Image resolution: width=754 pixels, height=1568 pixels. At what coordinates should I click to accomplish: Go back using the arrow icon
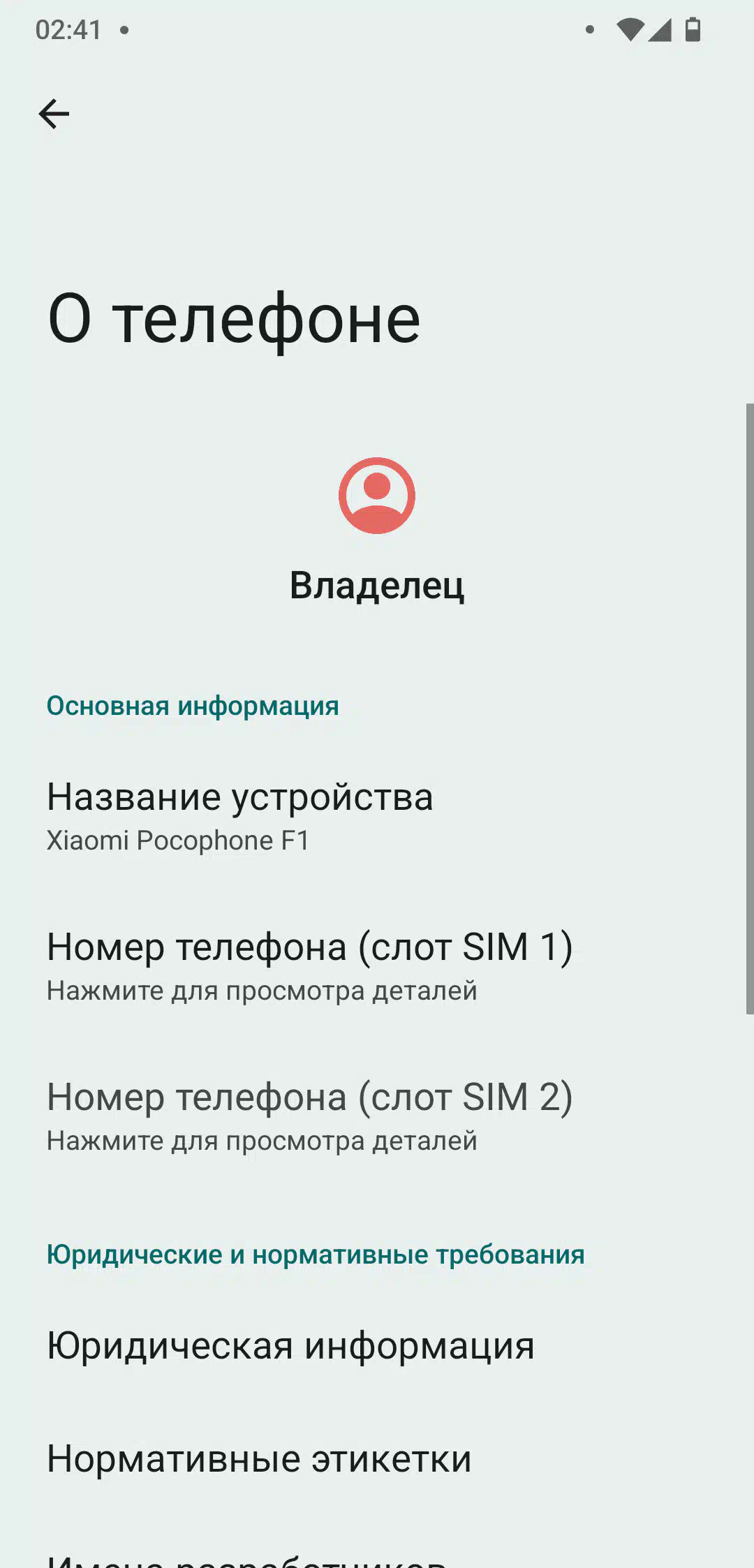pyautogui.click(x=54, y=114)
